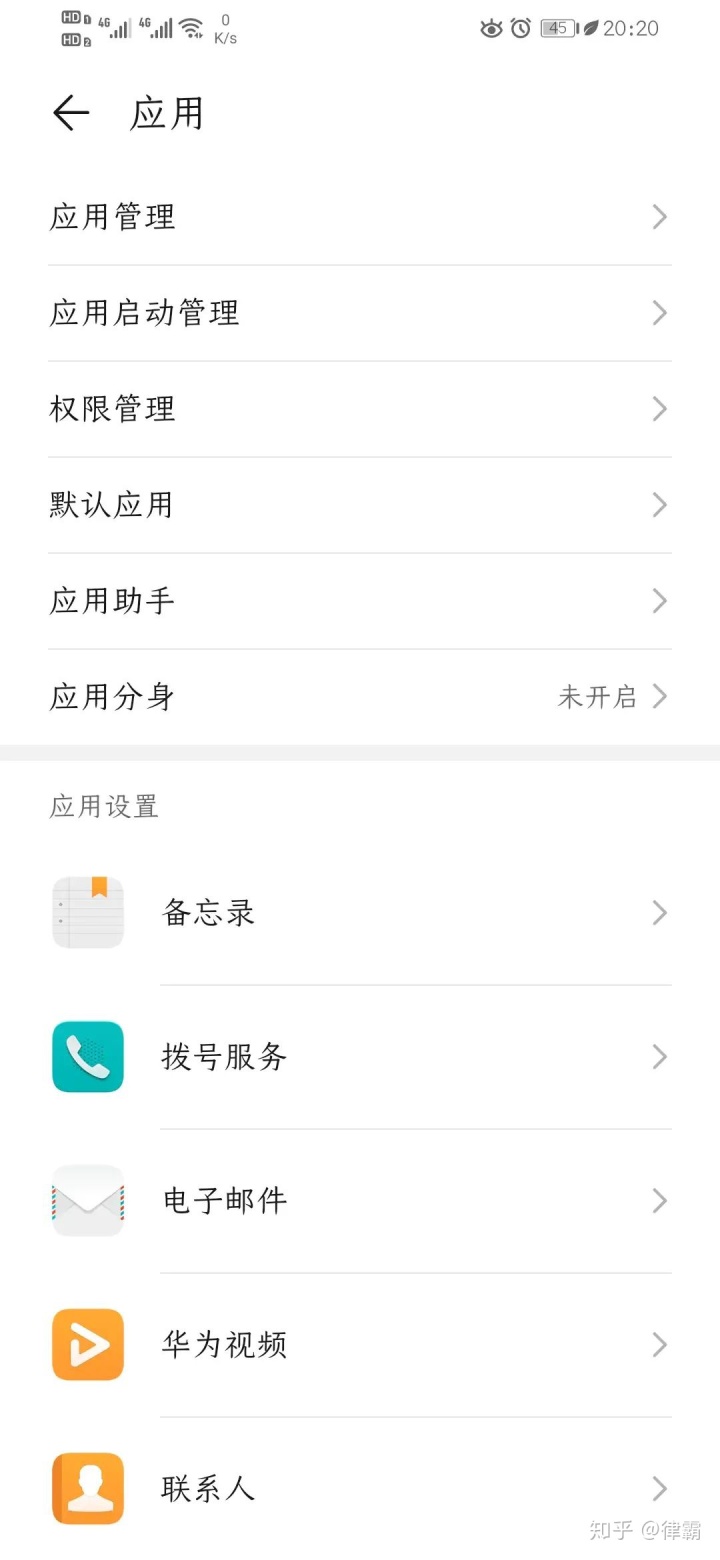Open 华为视频 app settings

point(360,1345)
